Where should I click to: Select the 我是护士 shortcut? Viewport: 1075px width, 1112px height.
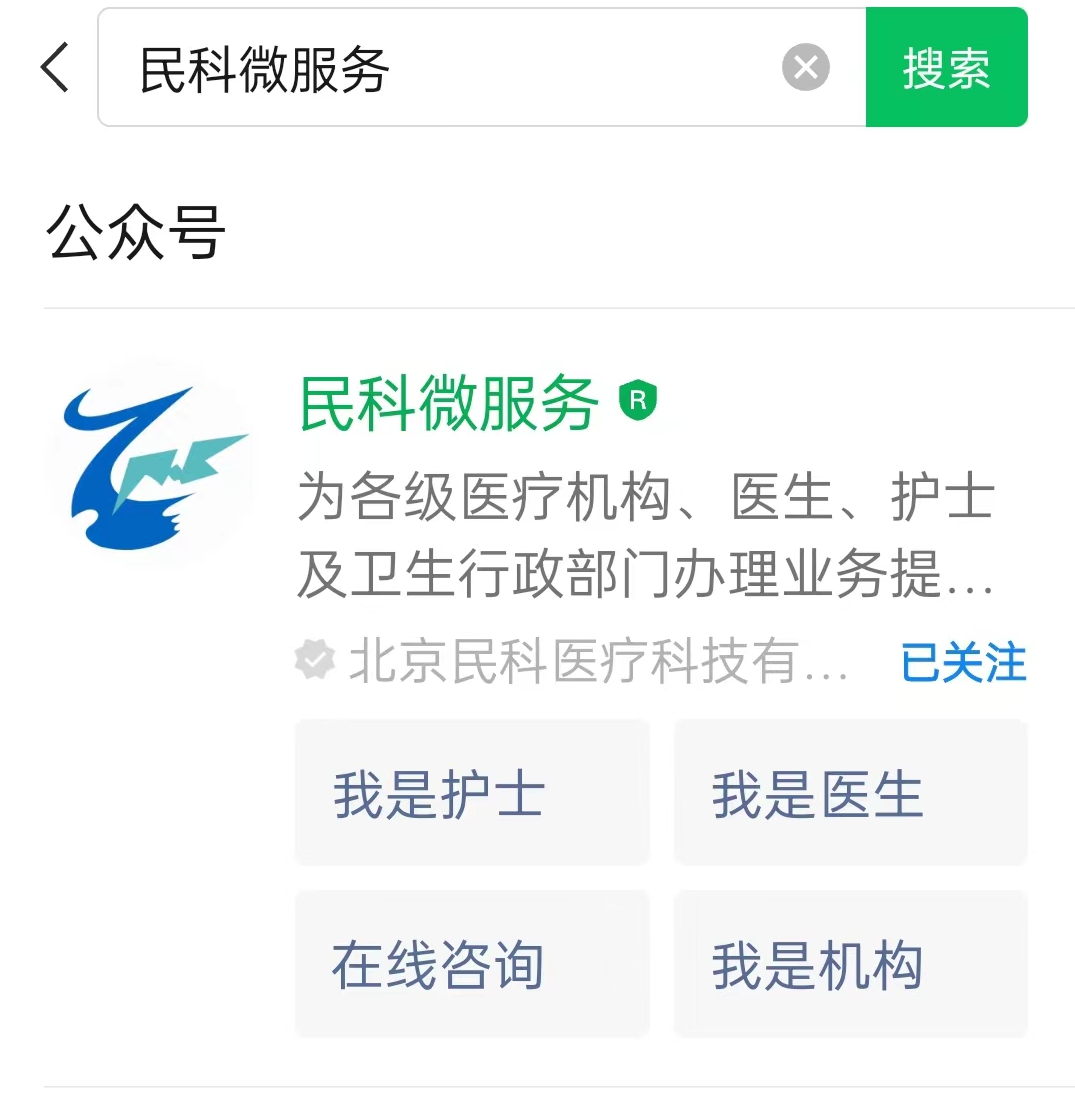(x=472, y=793)
